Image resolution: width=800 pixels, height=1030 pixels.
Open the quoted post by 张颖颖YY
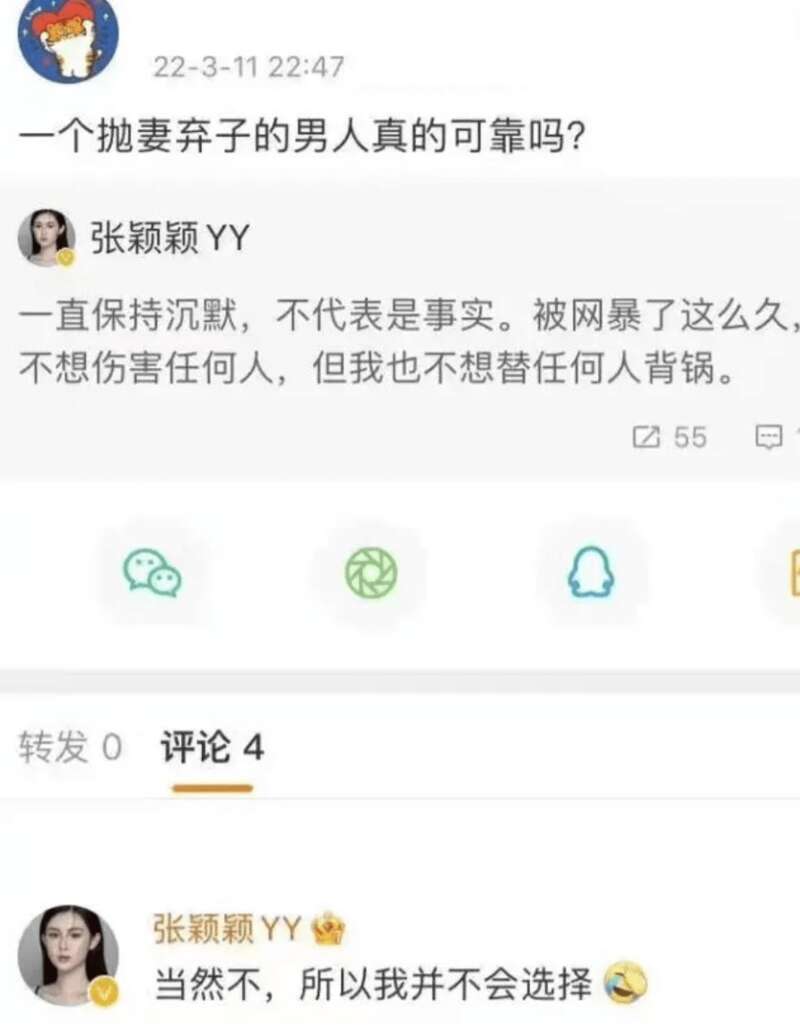pos(400,340)
